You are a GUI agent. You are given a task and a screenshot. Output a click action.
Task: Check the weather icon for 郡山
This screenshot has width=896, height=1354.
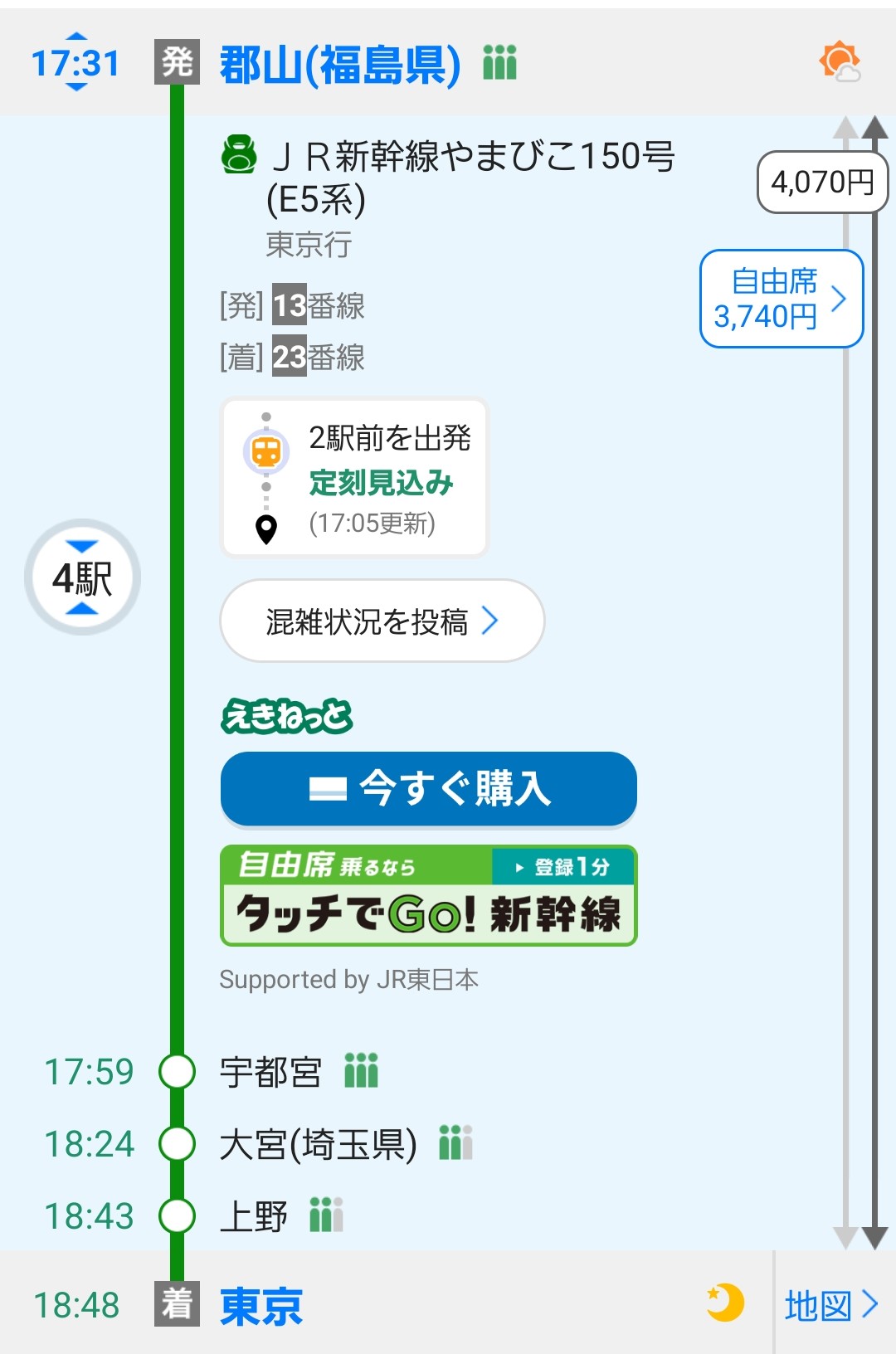[839, 62]
